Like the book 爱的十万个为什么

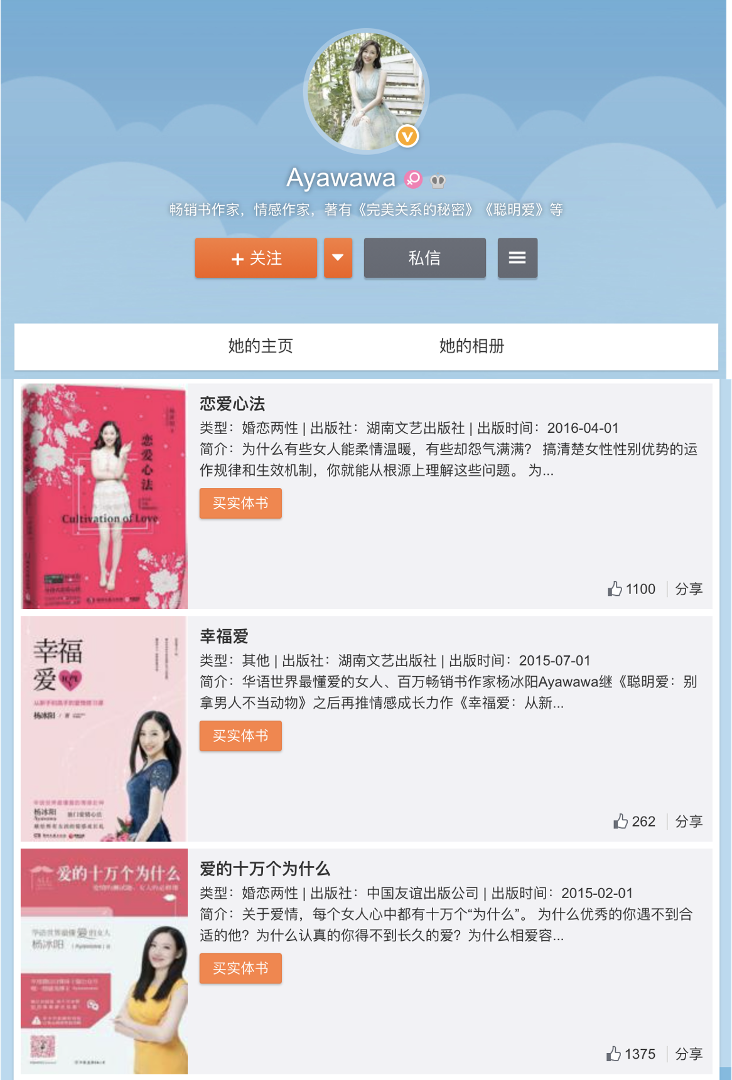[x=631, y=1054]
